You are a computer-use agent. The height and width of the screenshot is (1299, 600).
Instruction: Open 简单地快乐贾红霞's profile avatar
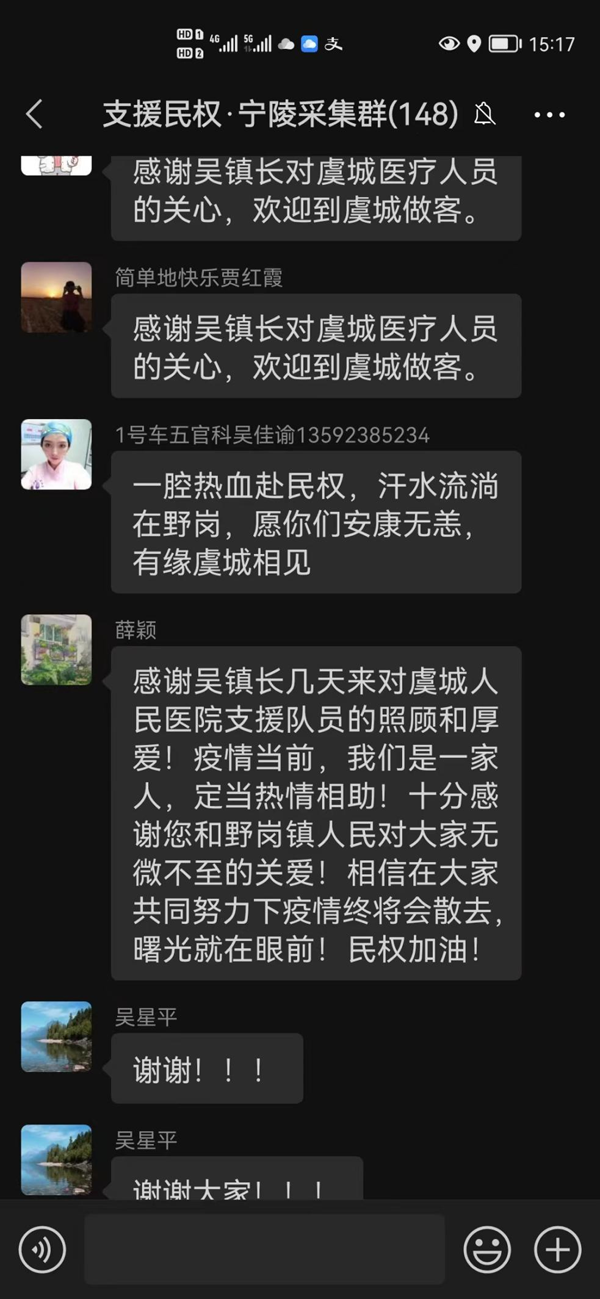click(56, 297)
